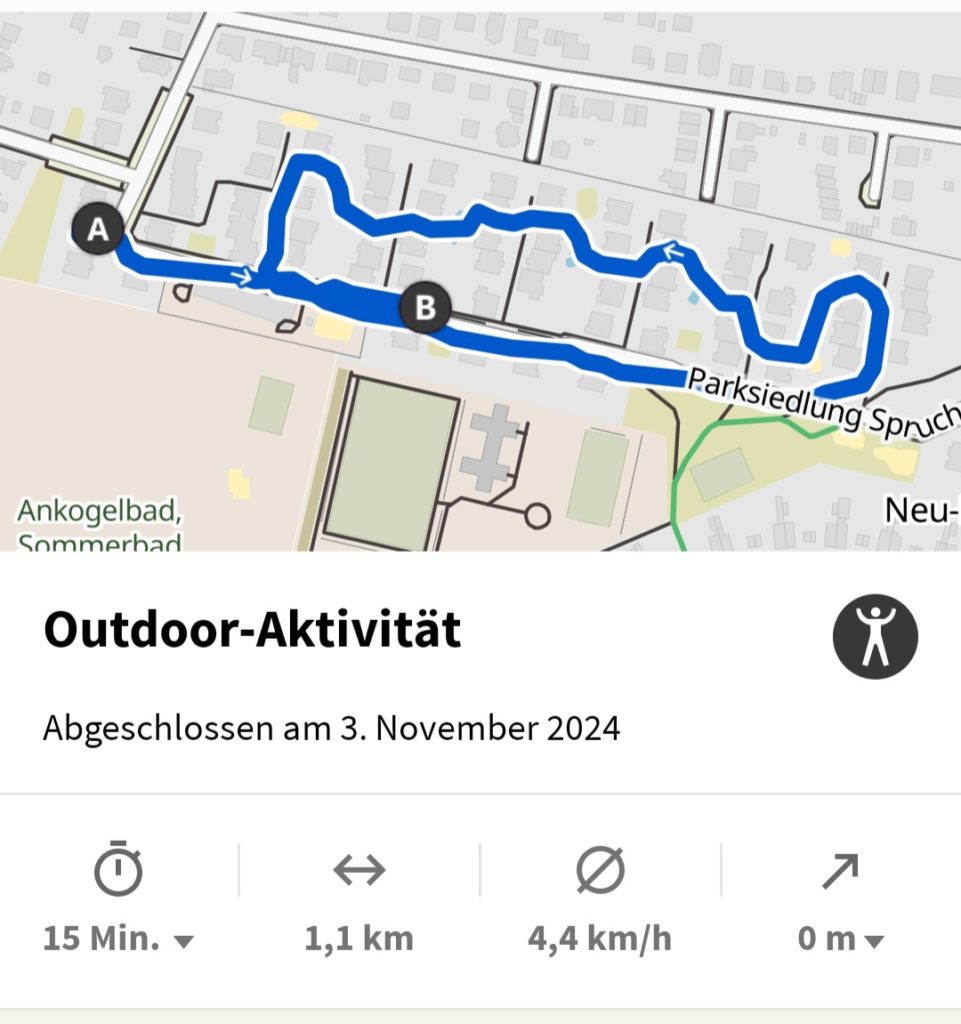Select start marker A on the map
Viewport: 961px width, 1024px height.
pyautogui.click(x=98, y=229)
